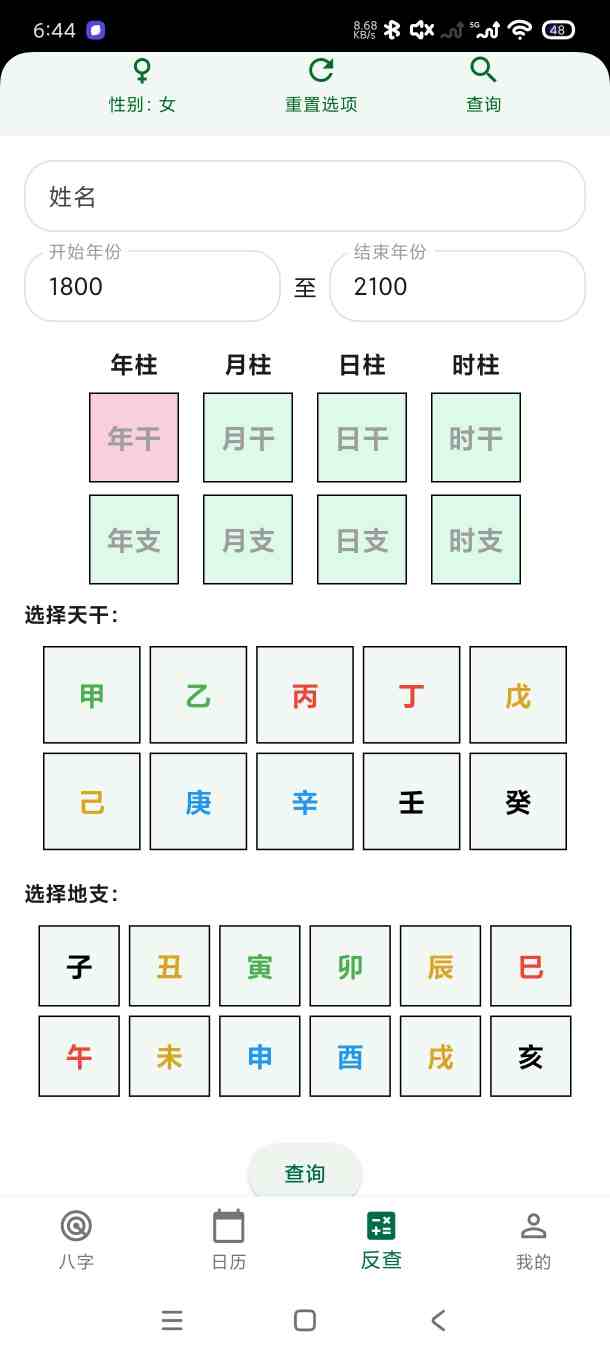This screenshot has height=1356, width=610.
Task: Tap the top 查询 search icon
Action: [483, 85]
